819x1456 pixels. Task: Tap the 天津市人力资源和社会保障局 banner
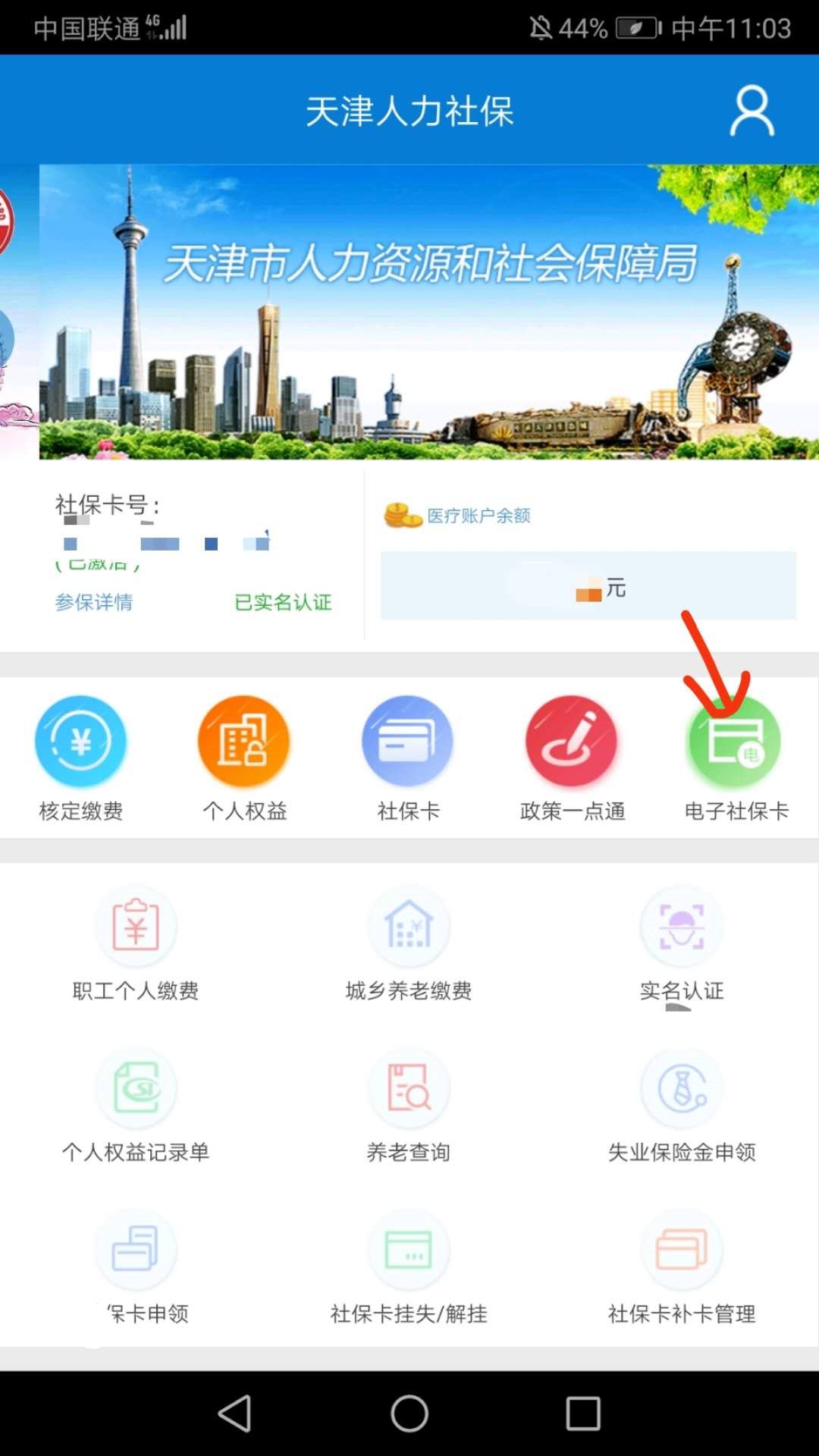point(428,312)
